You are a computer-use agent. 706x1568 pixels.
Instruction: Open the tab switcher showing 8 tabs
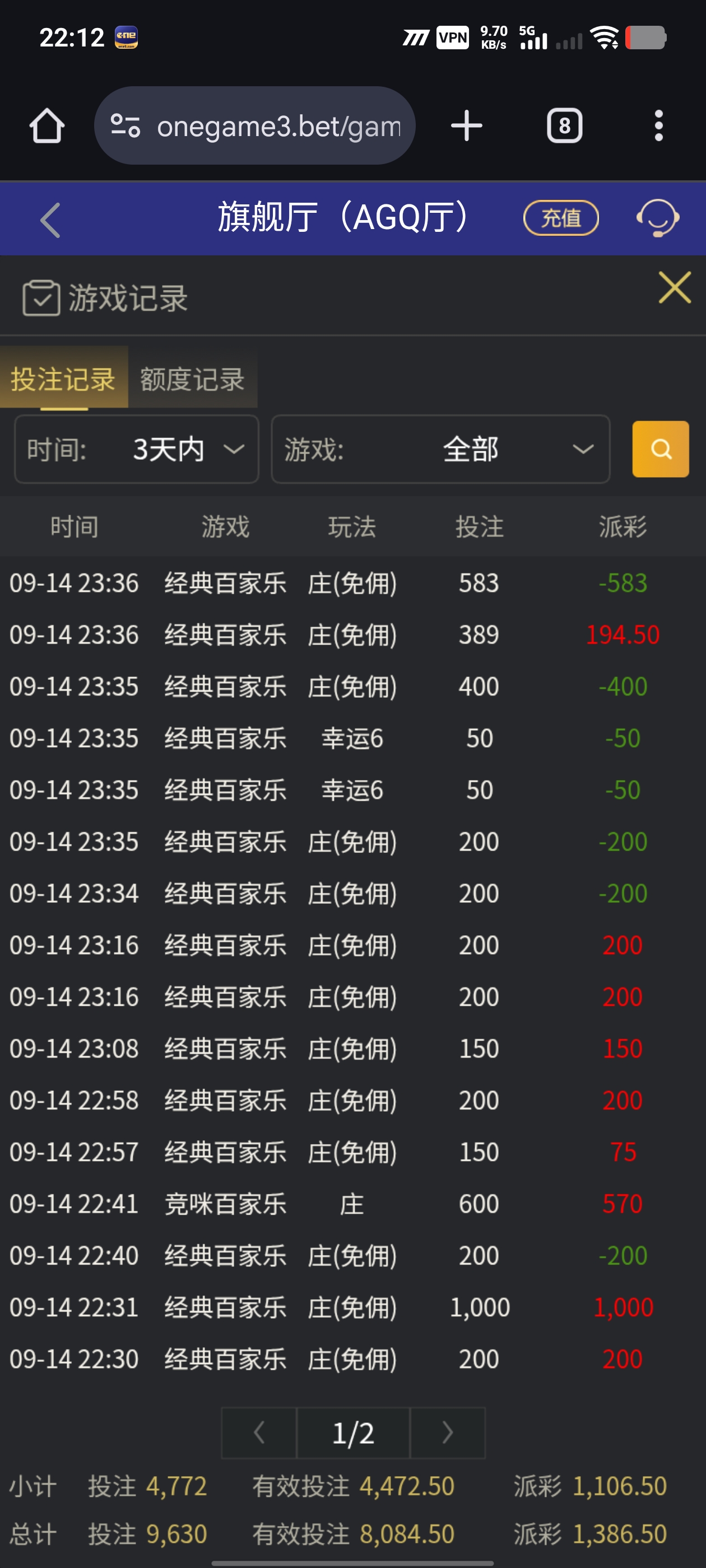[x=564, y=125]
